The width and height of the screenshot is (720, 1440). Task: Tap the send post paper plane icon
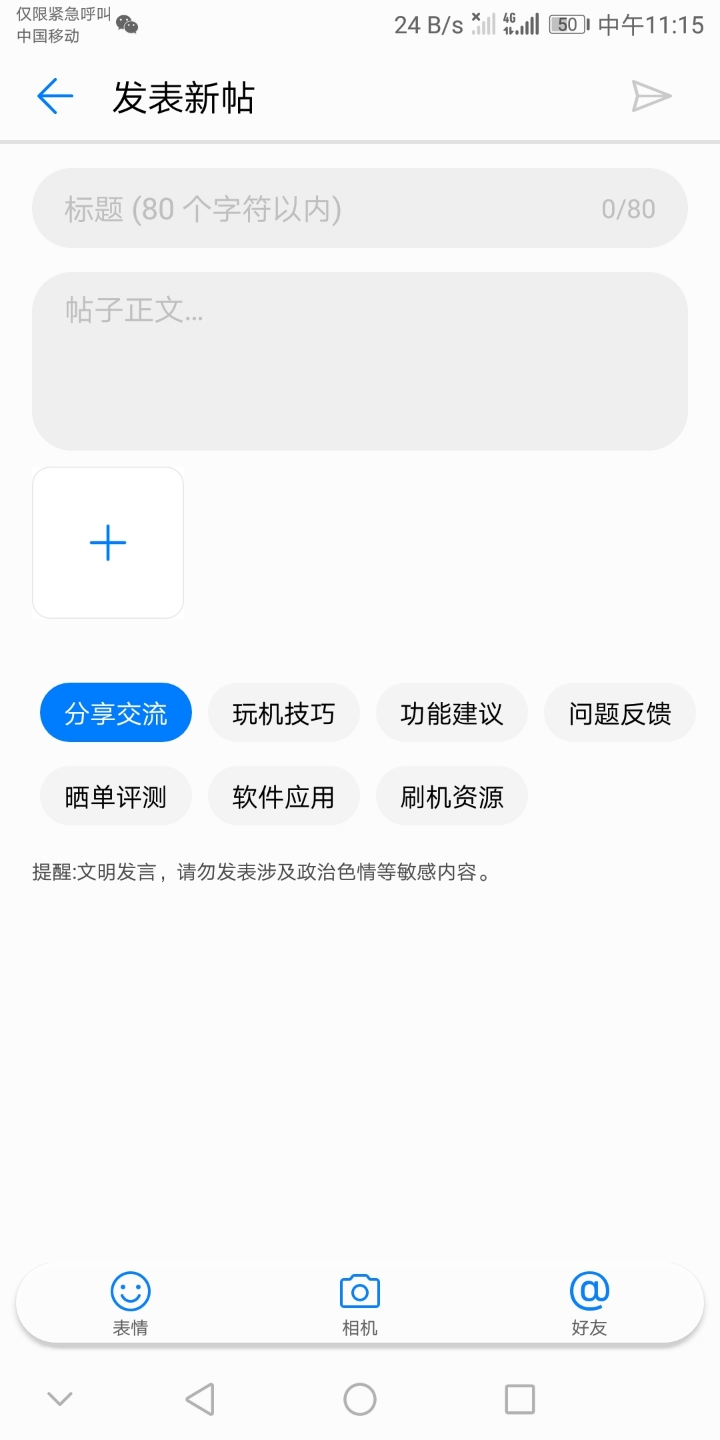tap(652, 95)
